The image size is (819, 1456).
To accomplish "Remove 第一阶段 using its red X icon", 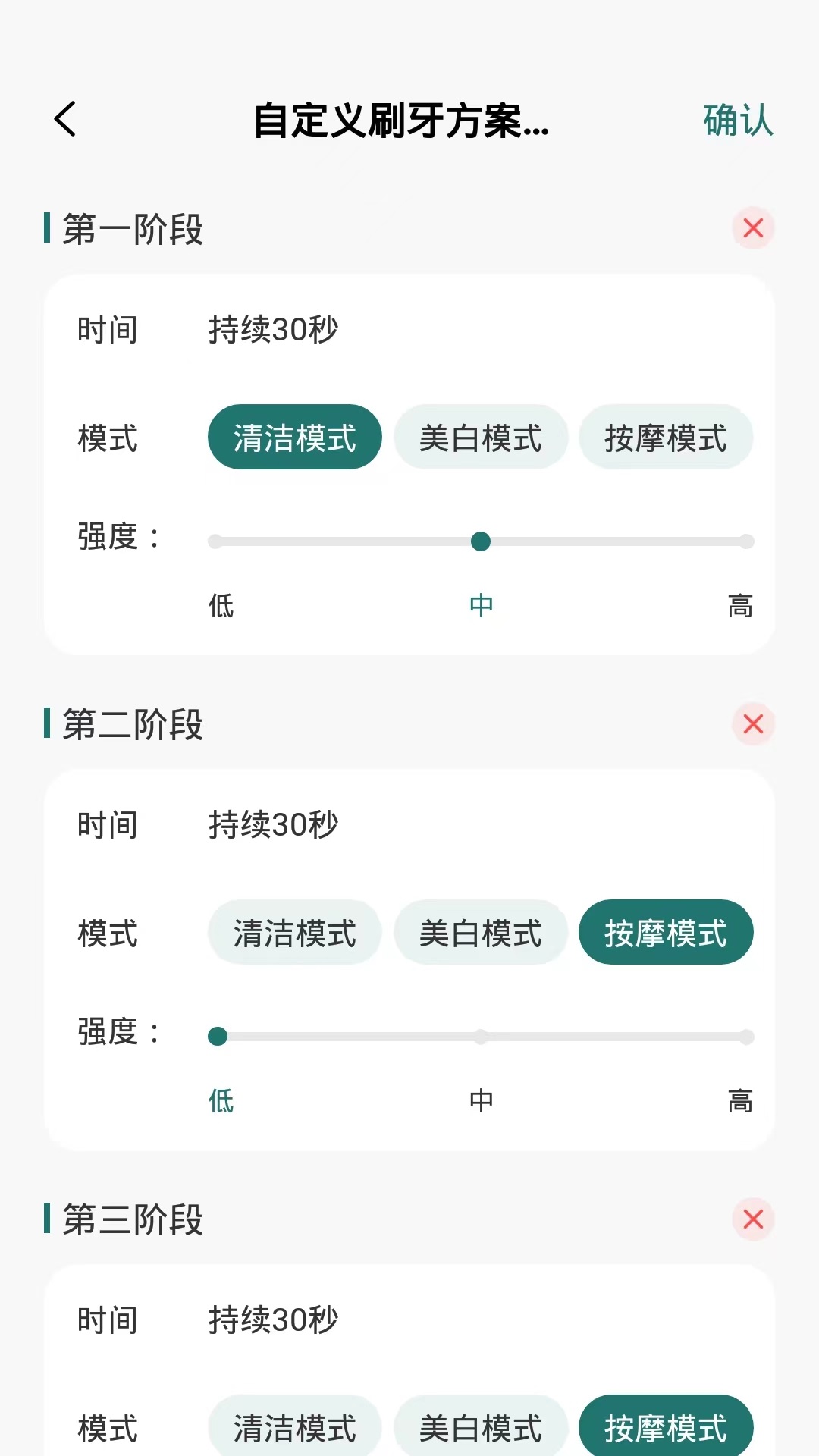I will (x=752, y=227).
